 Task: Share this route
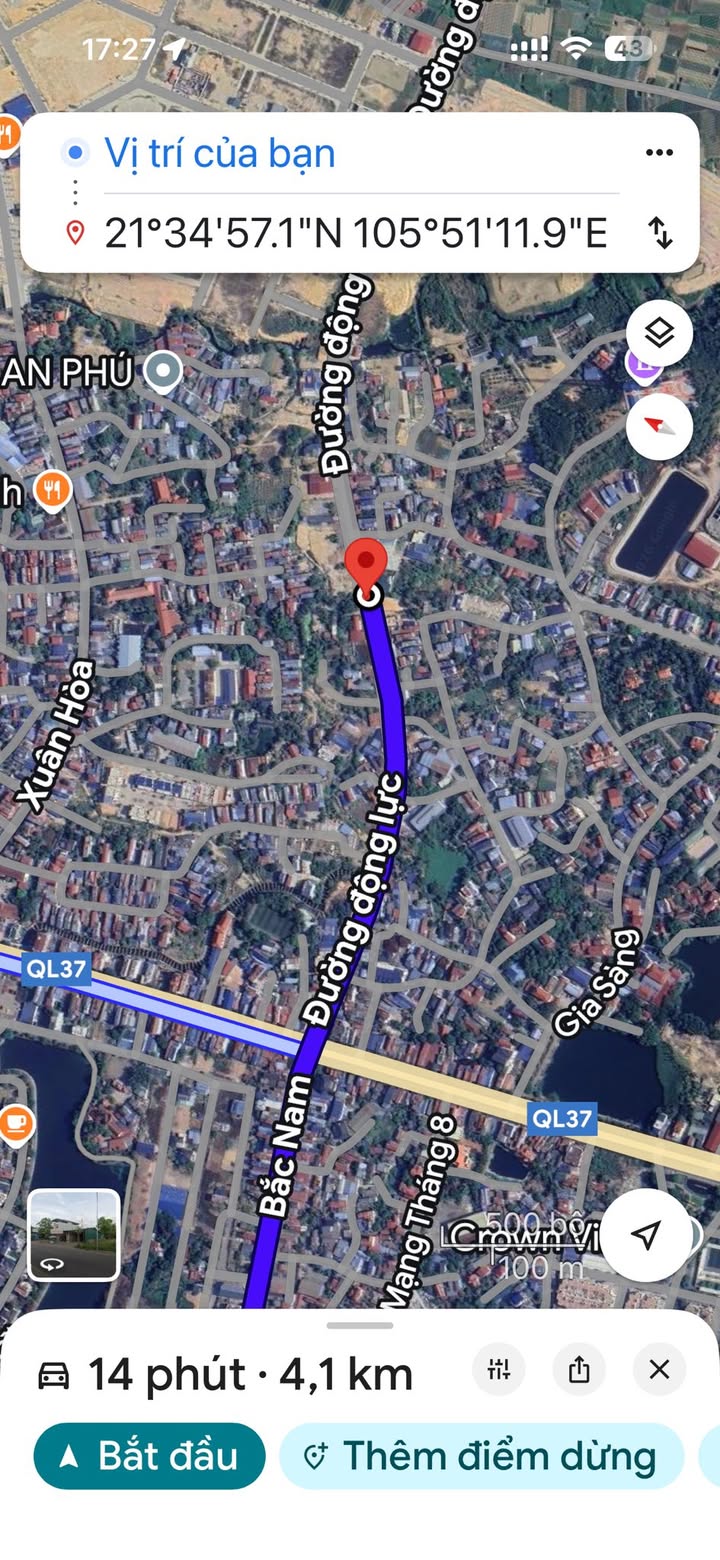[579, 1370]
